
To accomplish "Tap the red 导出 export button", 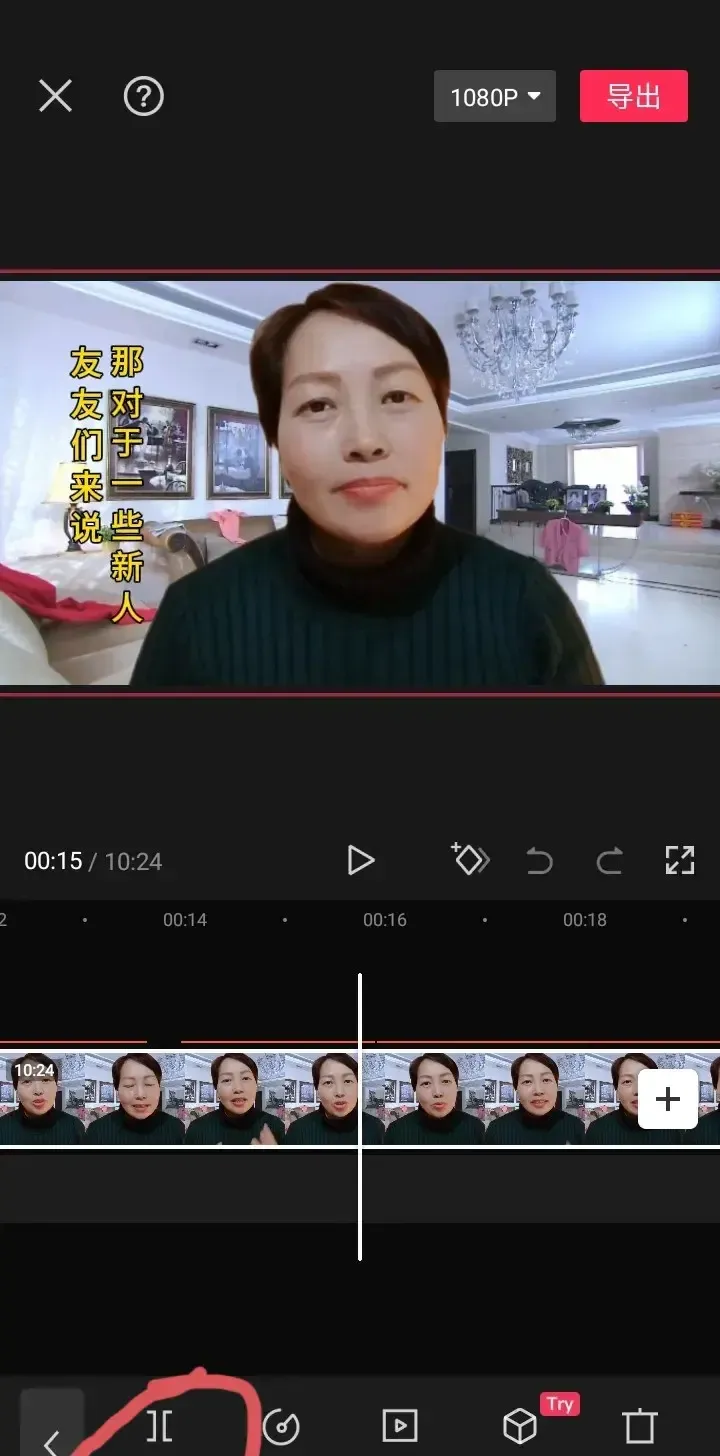I will (634, 97).
